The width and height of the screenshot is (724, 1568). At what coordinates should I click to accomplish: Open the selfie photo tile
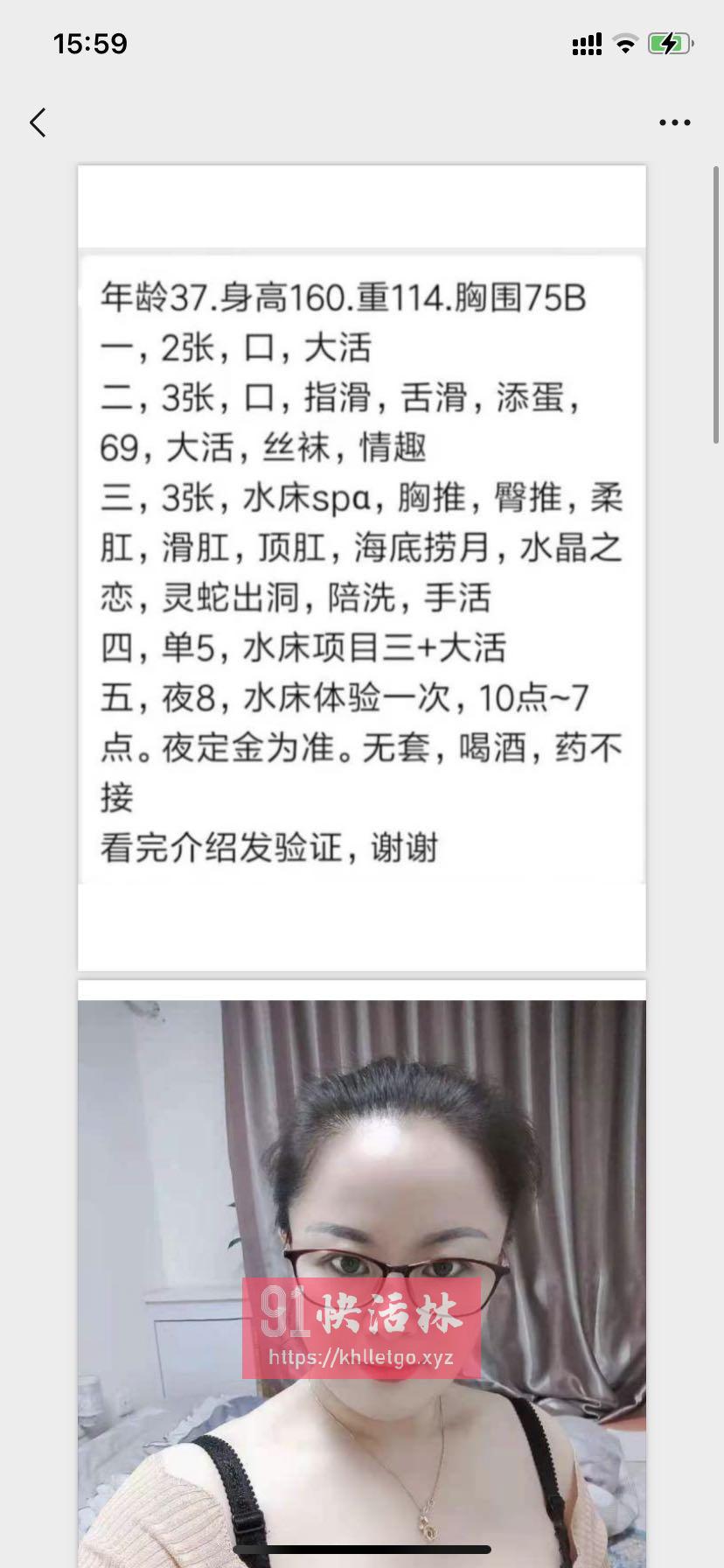coord(362,1274)
